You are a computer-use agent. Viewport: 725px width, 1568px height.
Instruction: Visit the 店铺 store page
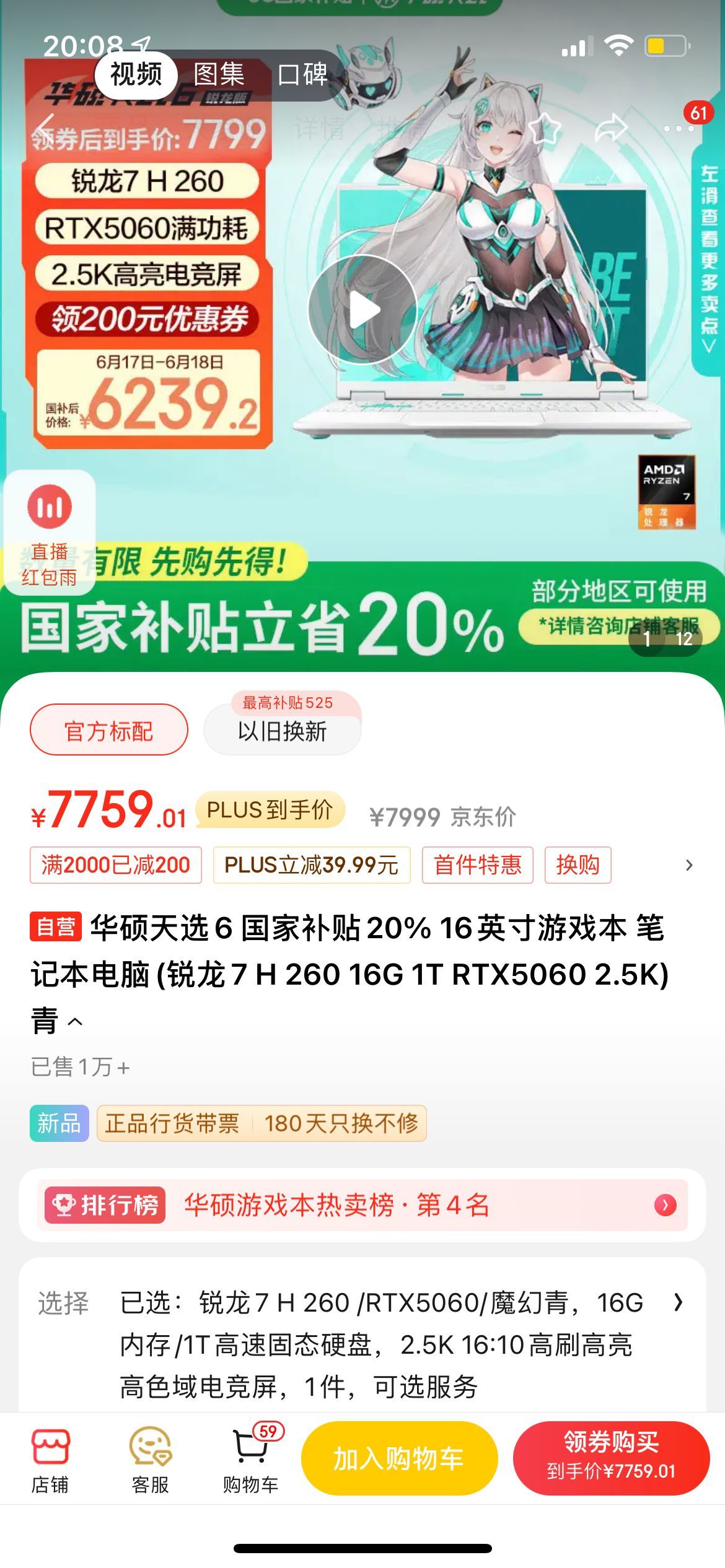coord(50,1459)
